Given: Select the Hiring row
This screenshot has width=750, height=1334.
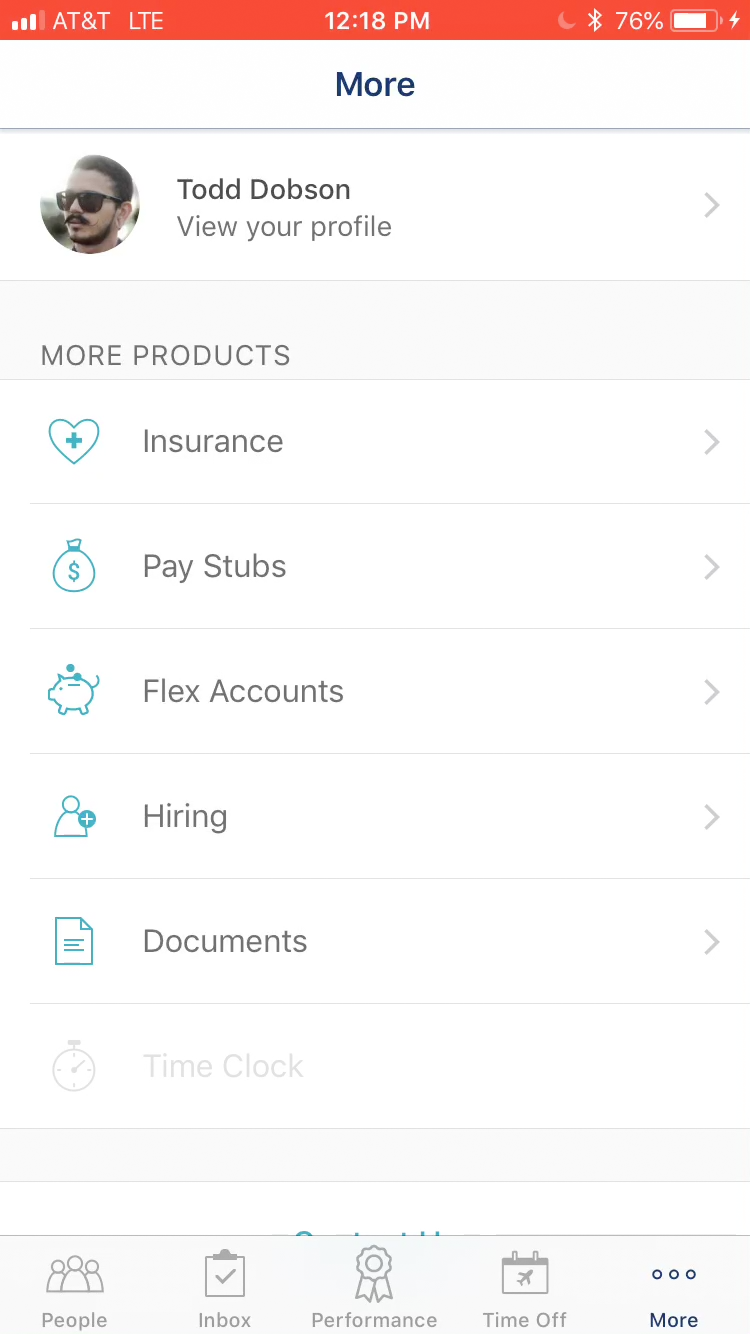Looking at the screenshot, I should [x=375, y=817].
